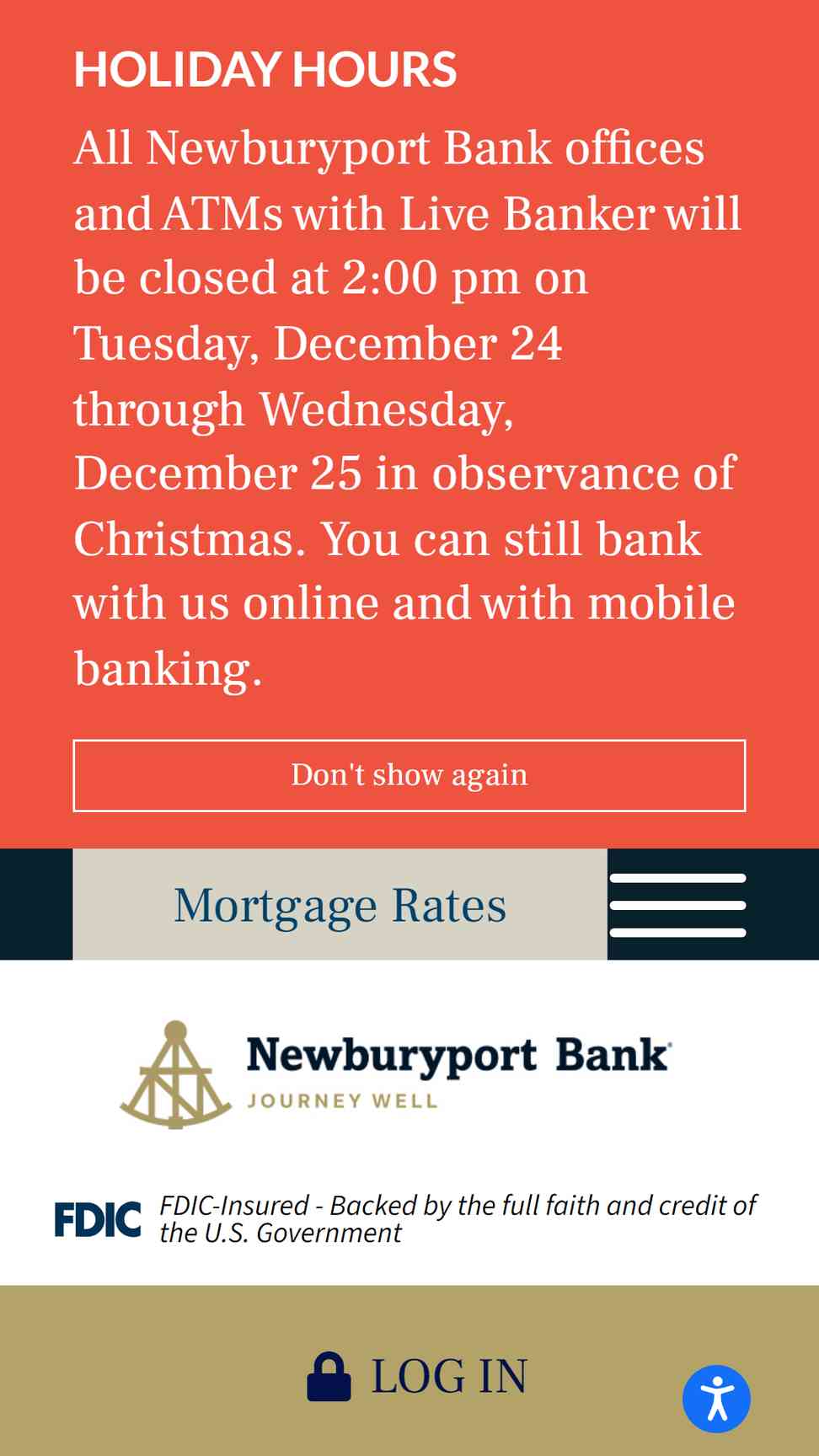Open the hamburger menu
The height and width of the screenshot is (1456, 819).
pyautogui.click(x=677, y=905)
